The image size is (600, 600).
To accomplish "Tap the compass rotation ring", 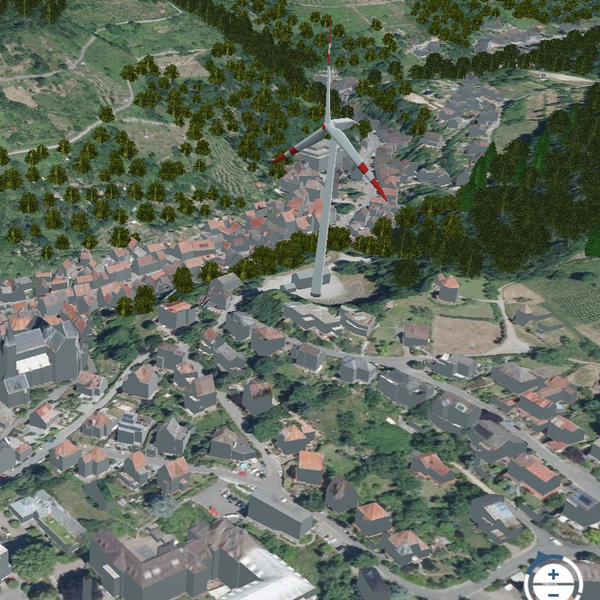I will pos(581,579).
